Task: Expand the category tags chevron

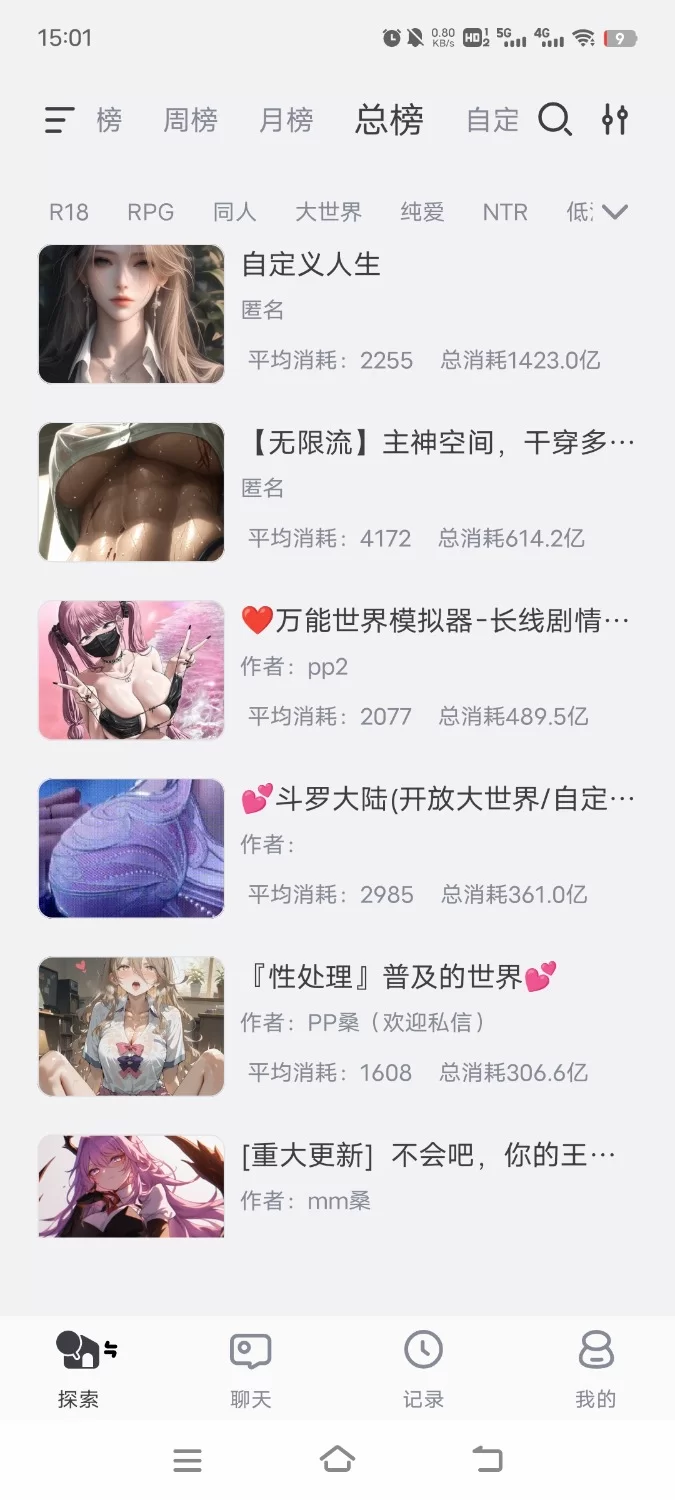Action: (x=615, y=212)
